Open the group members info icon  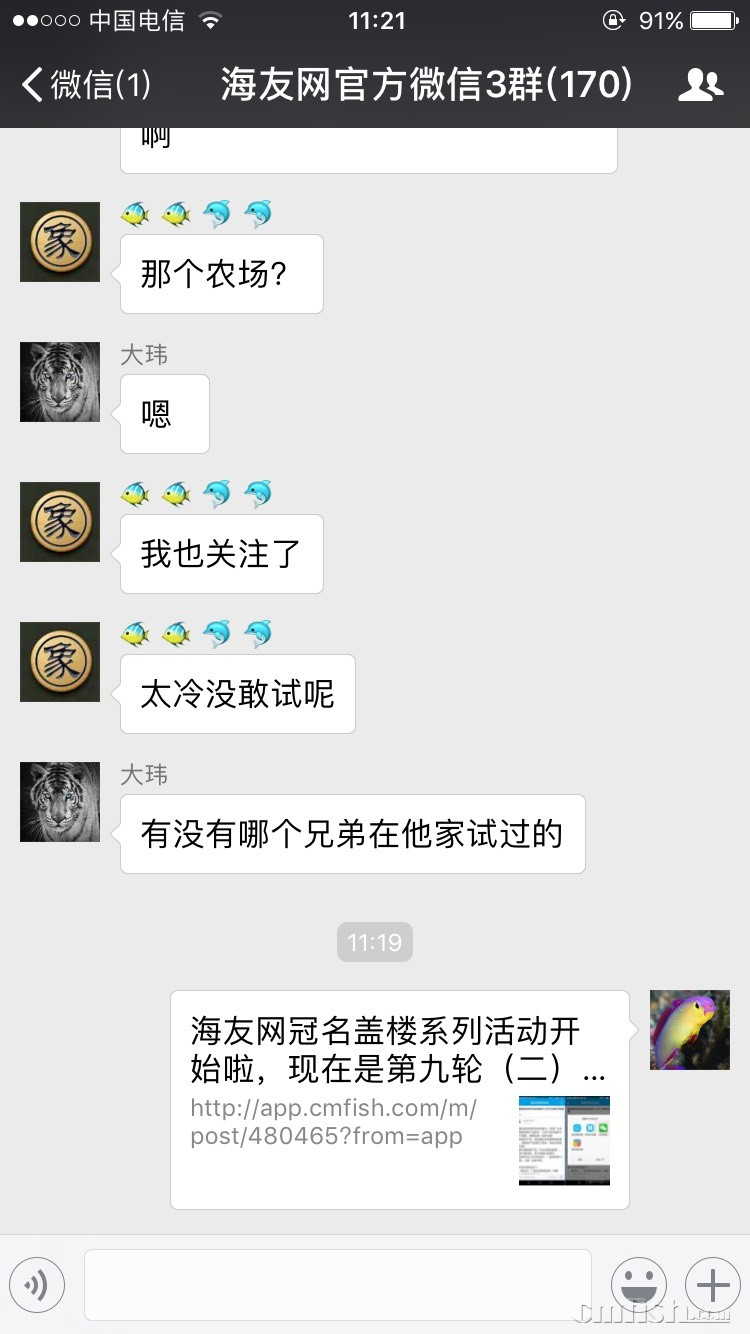pyautogui.click(x=700, y=85)
